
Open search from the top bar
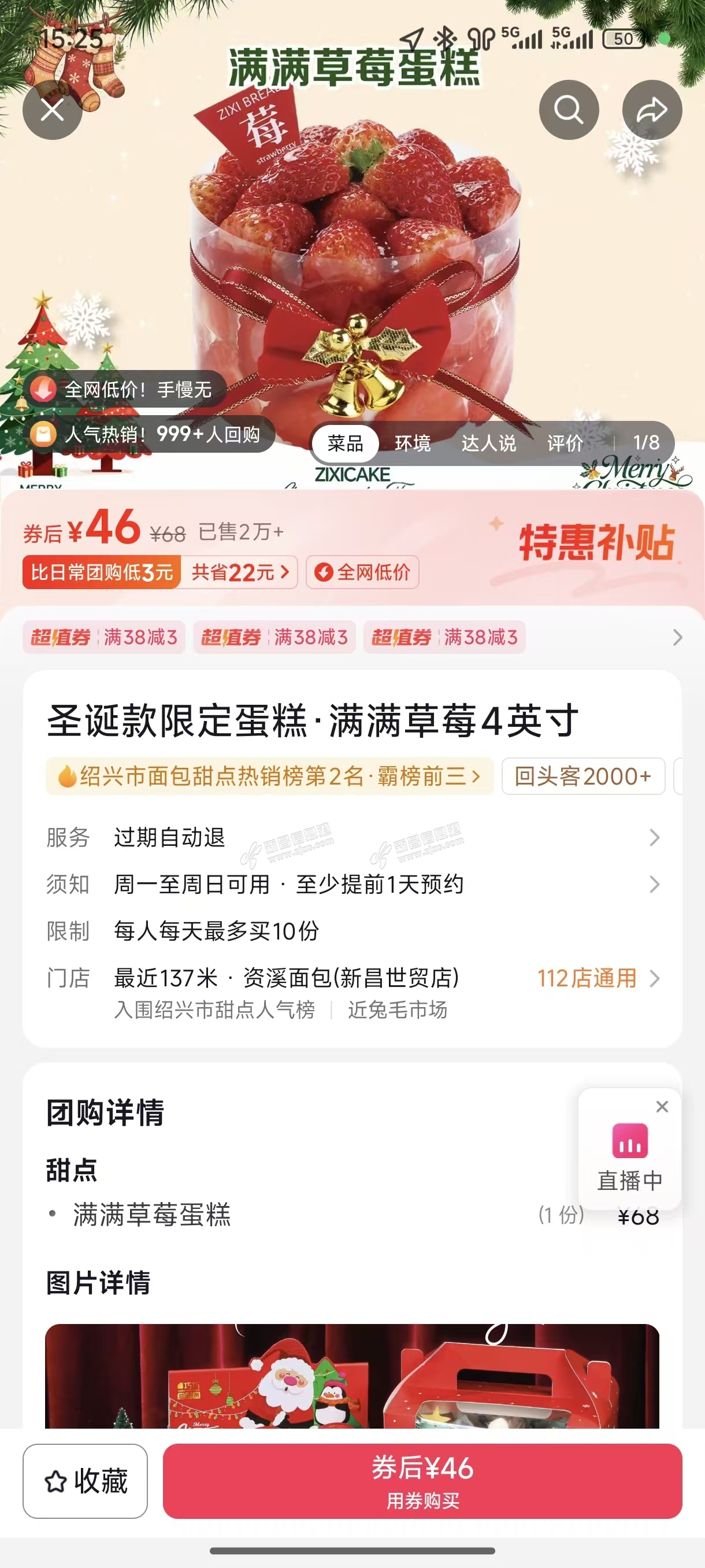[568, 110]
